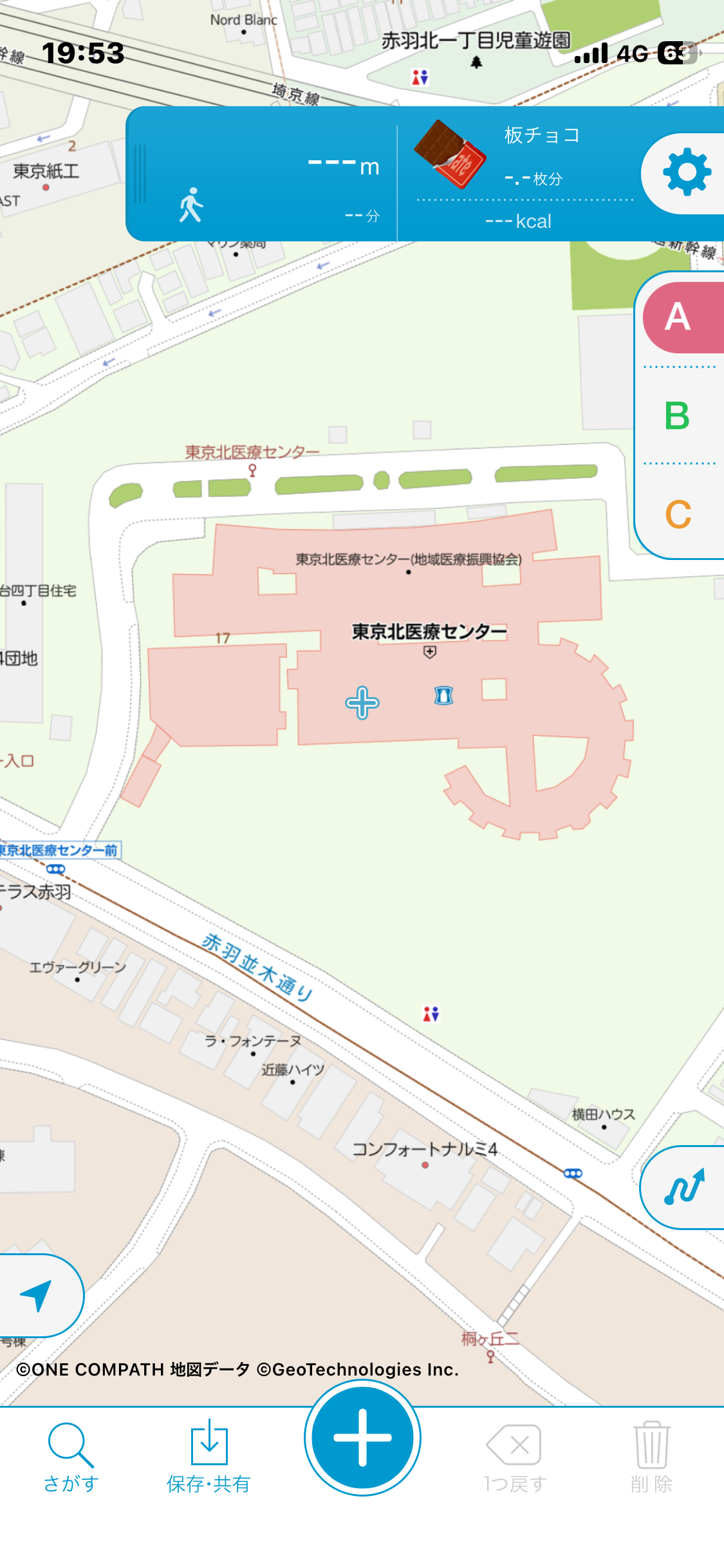Open the settings gear

[687, 173]
